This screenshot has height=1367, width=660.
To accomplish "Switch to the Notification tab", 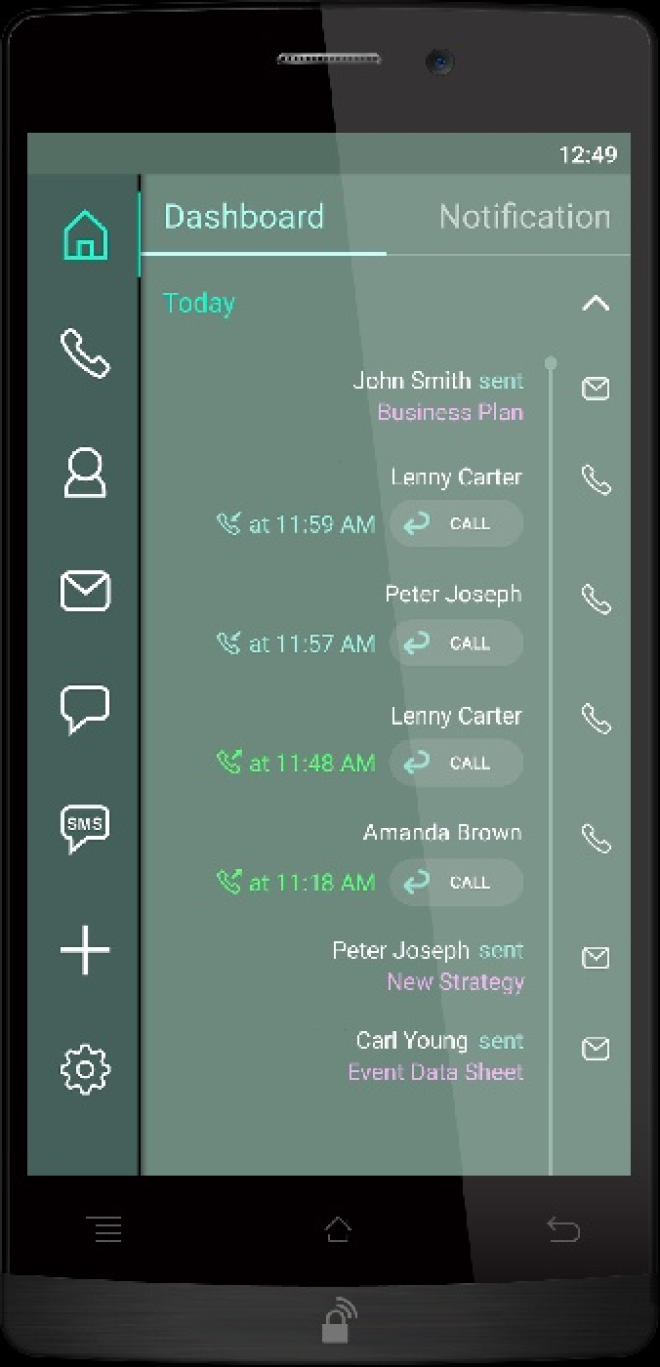I will pyautogui.click(x=524, y=217).
